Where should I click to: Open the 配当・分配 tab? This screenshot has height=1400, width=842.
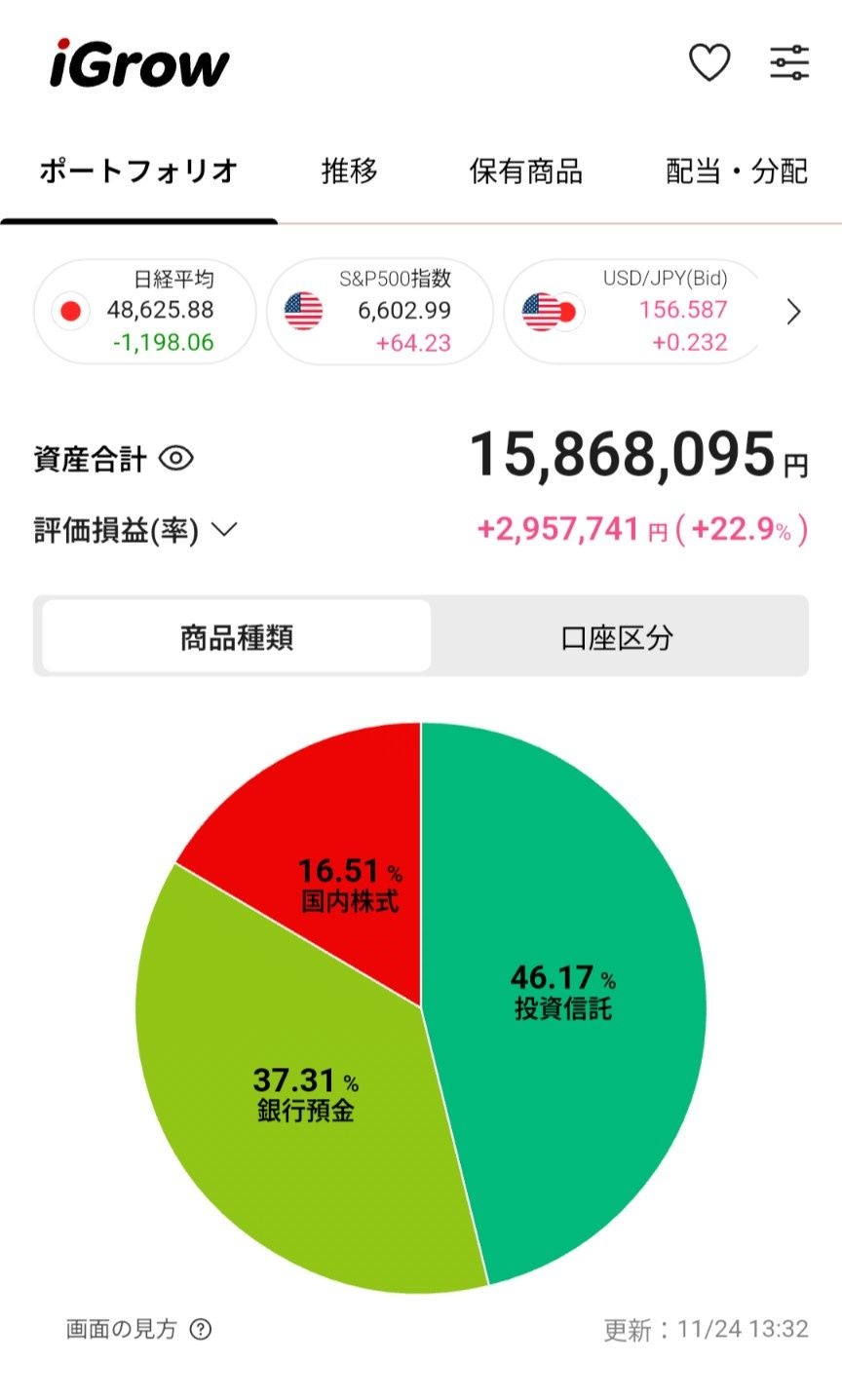click(737, 171)
